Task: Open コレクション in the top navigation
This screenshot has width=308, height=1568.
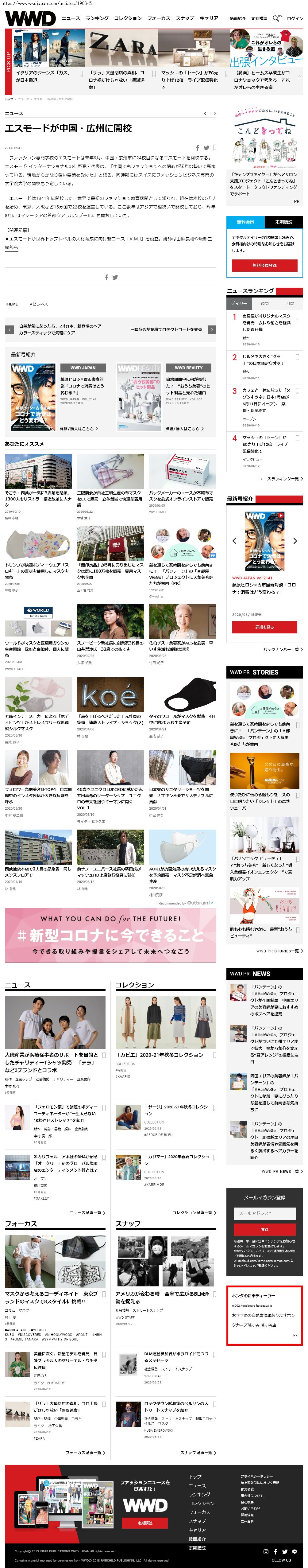Action: click(128, 18)
